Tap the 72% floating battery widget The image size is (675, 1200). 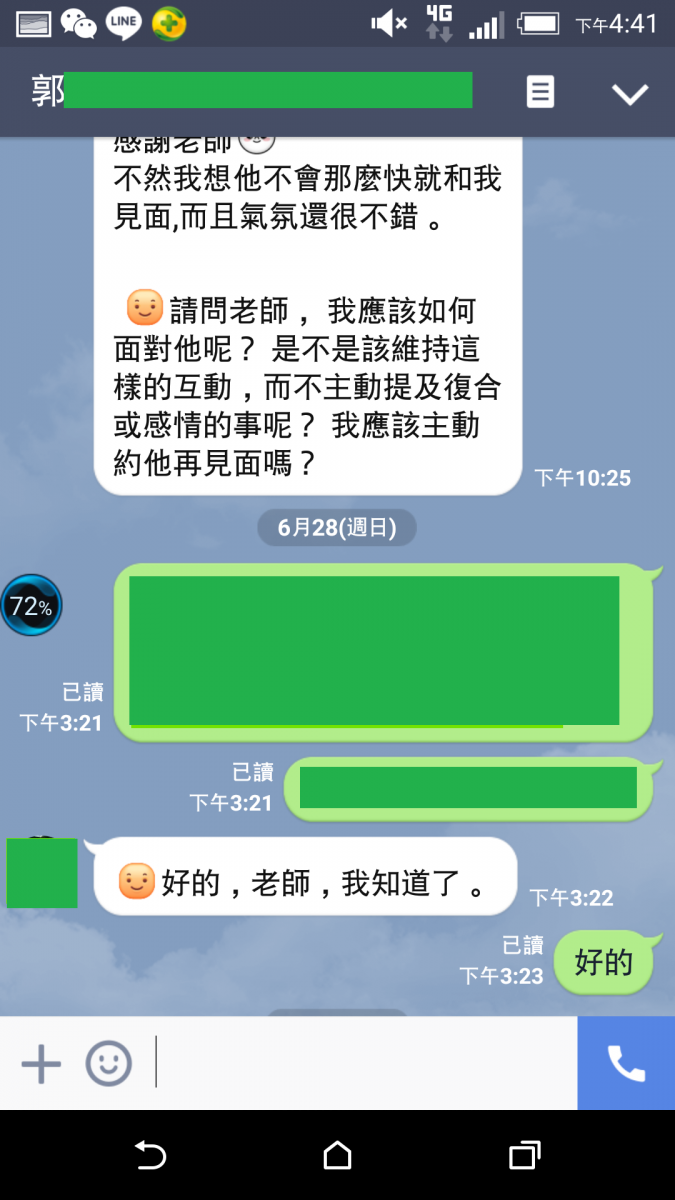pos(31,606)
